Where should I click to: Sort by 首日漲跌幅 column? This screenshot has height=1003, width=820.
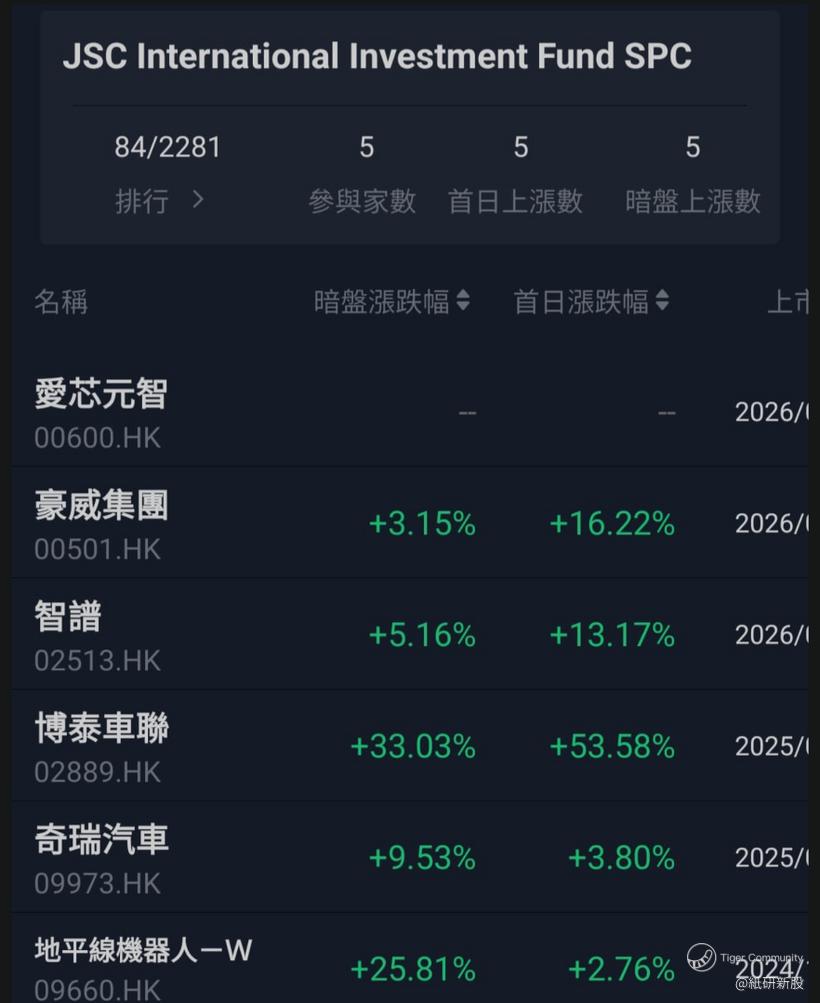[591, 302]
